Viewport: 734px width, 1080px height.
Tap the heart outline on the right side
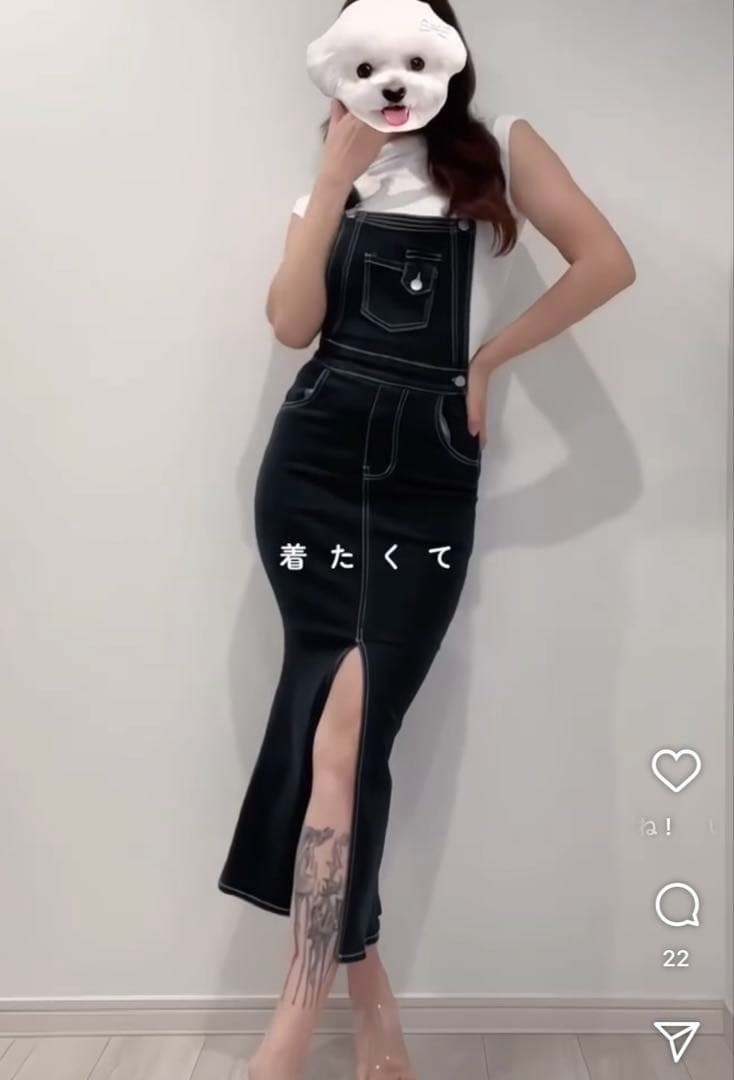pyautogui.click(x=676, y=770)
